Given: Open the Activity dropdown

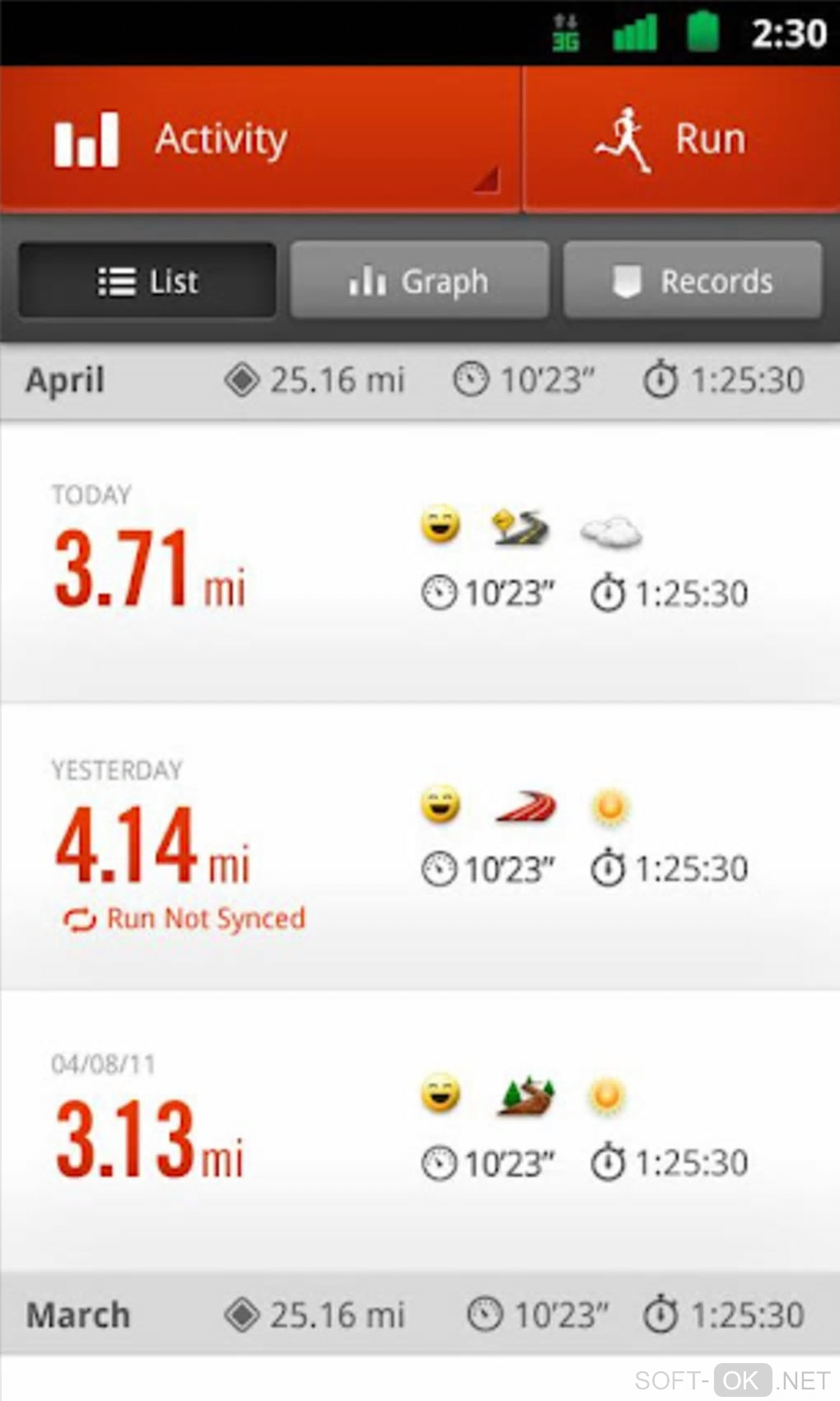Looking at the screenshot, I should click(259, 138).
